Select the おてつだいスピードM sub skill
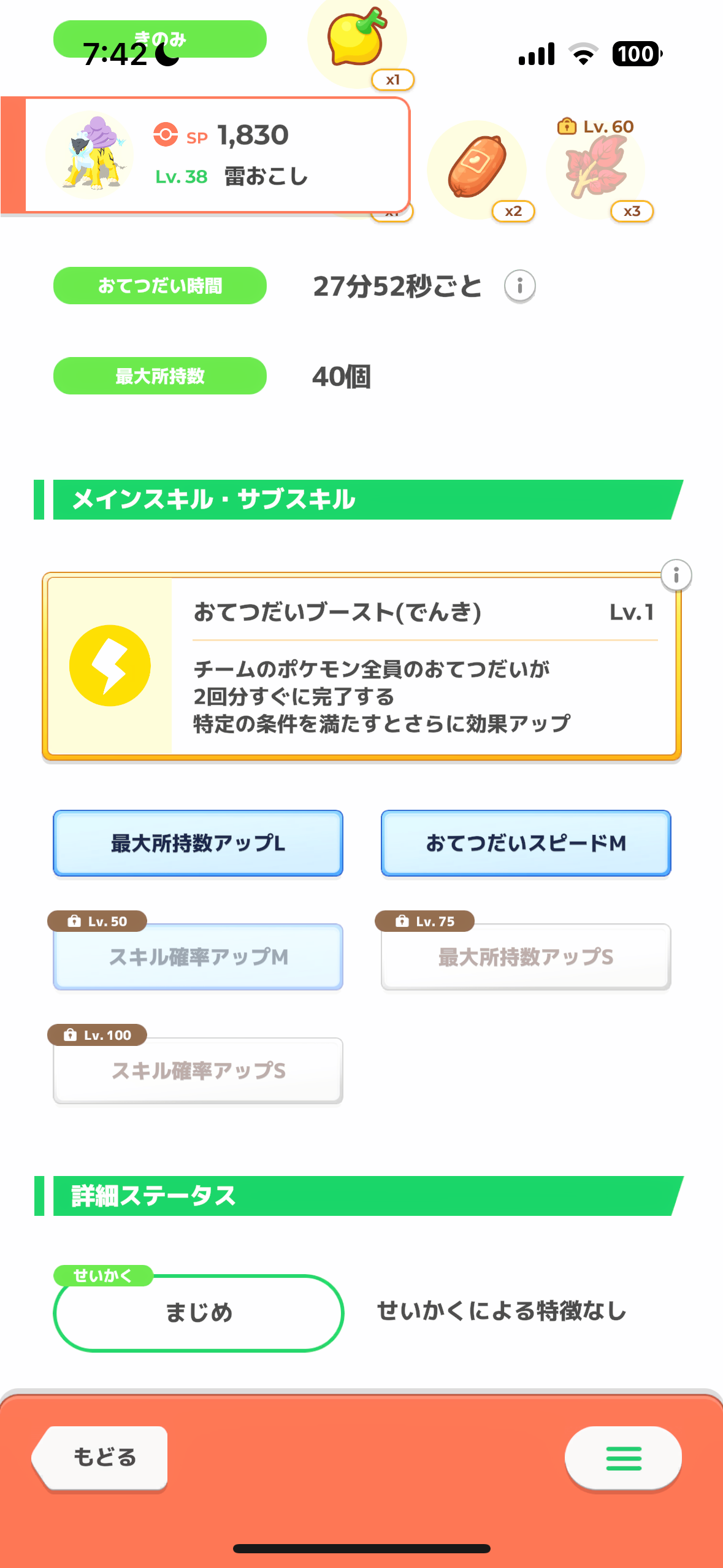Screen dimensions: 723x1568 526,843
